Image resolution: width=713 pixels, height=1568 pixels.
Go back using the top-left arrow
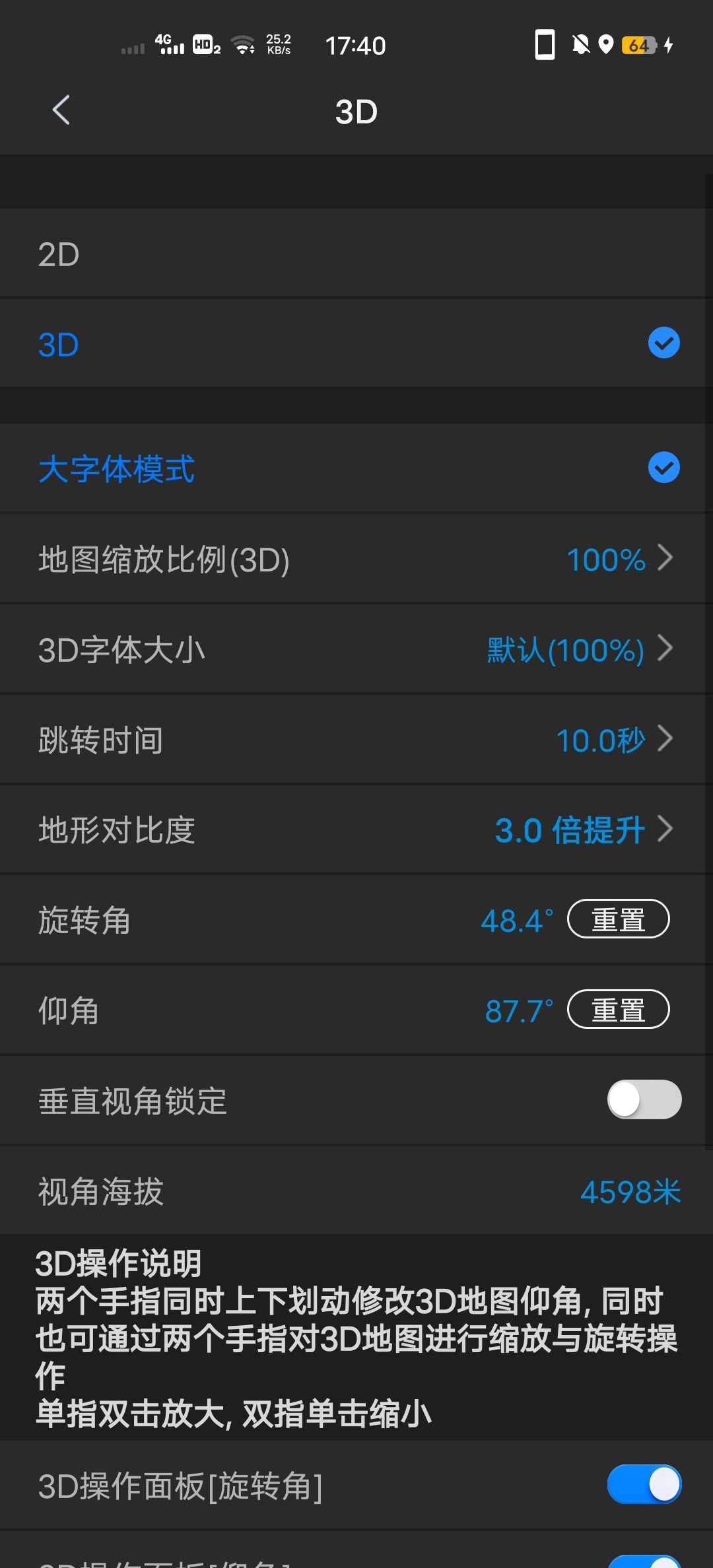point(61,110)
